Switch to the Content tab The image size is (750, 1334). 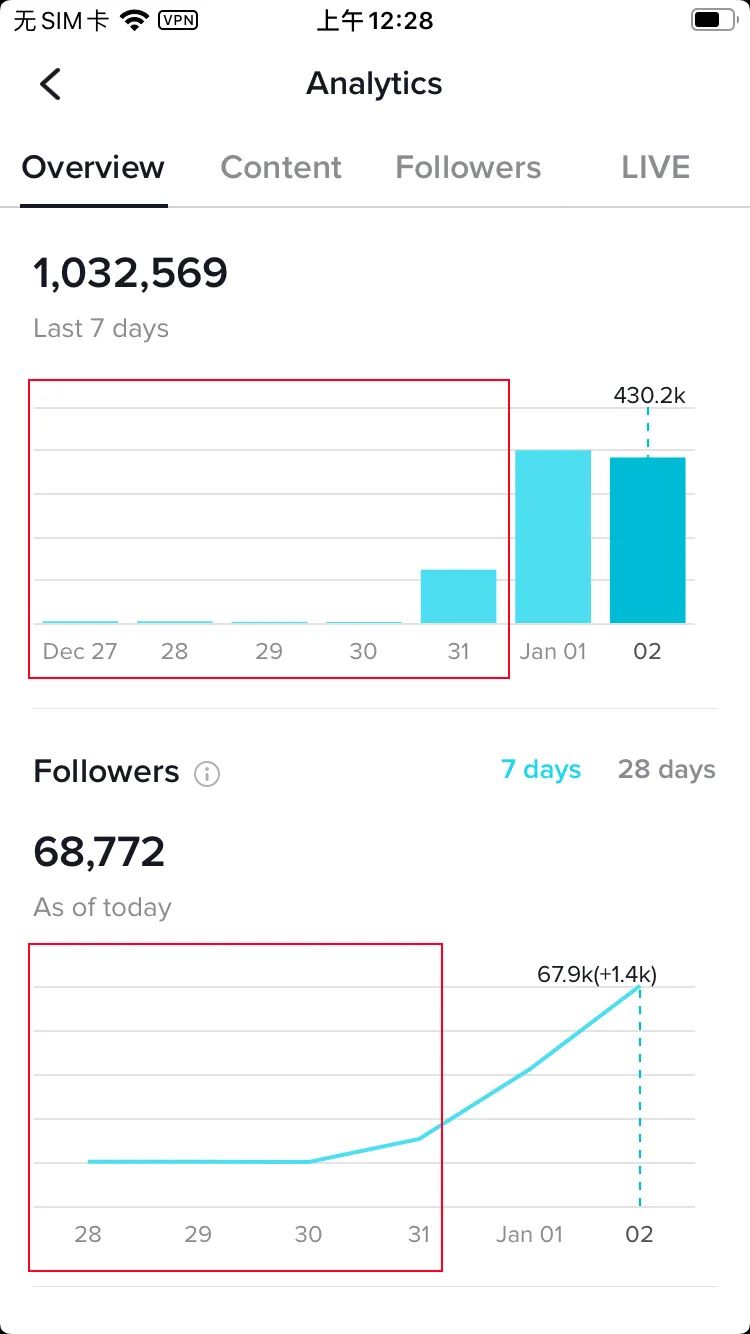coord(281,167)
